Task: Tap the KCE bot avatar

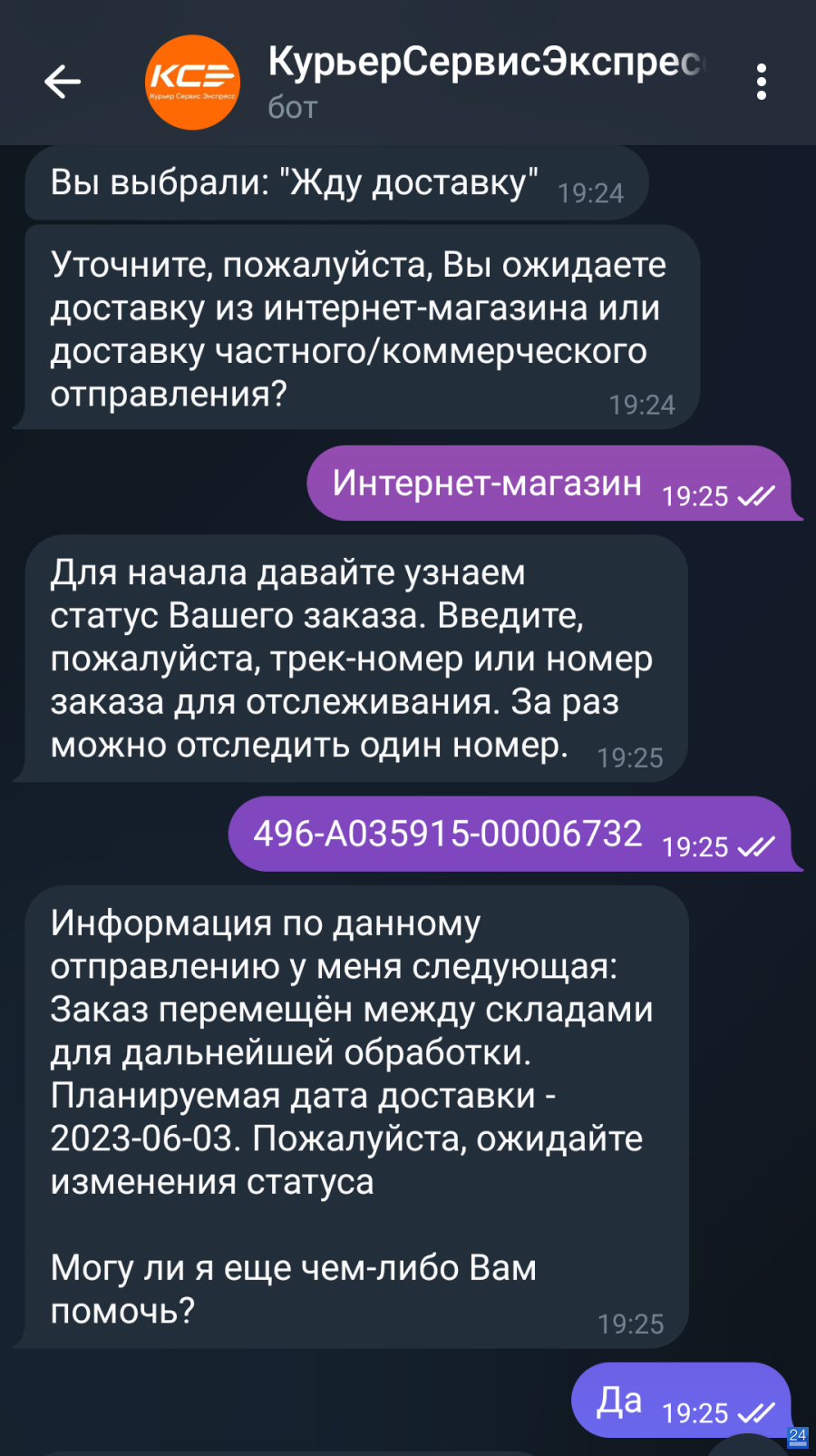Action: [192, 82]
